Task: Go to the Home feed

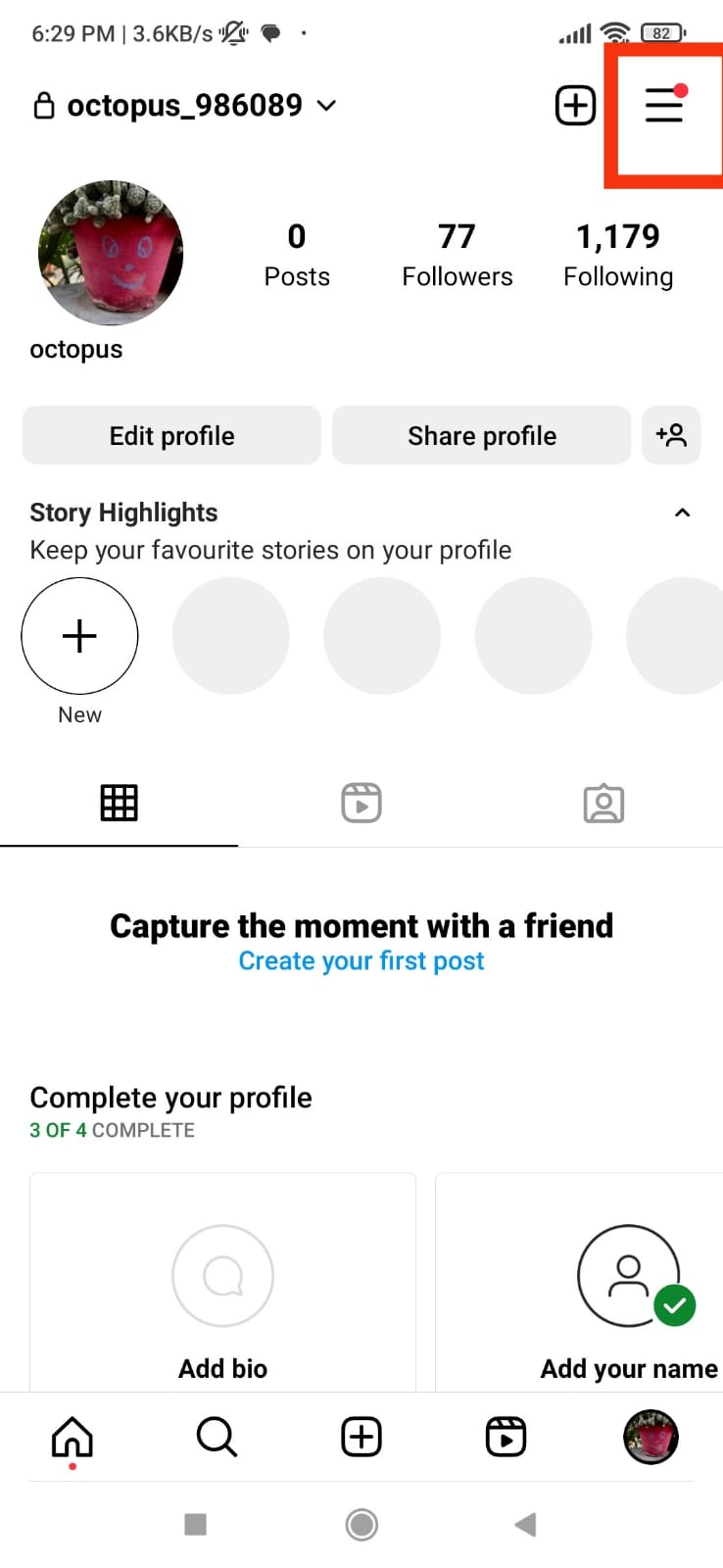Action: [72, 1437]
